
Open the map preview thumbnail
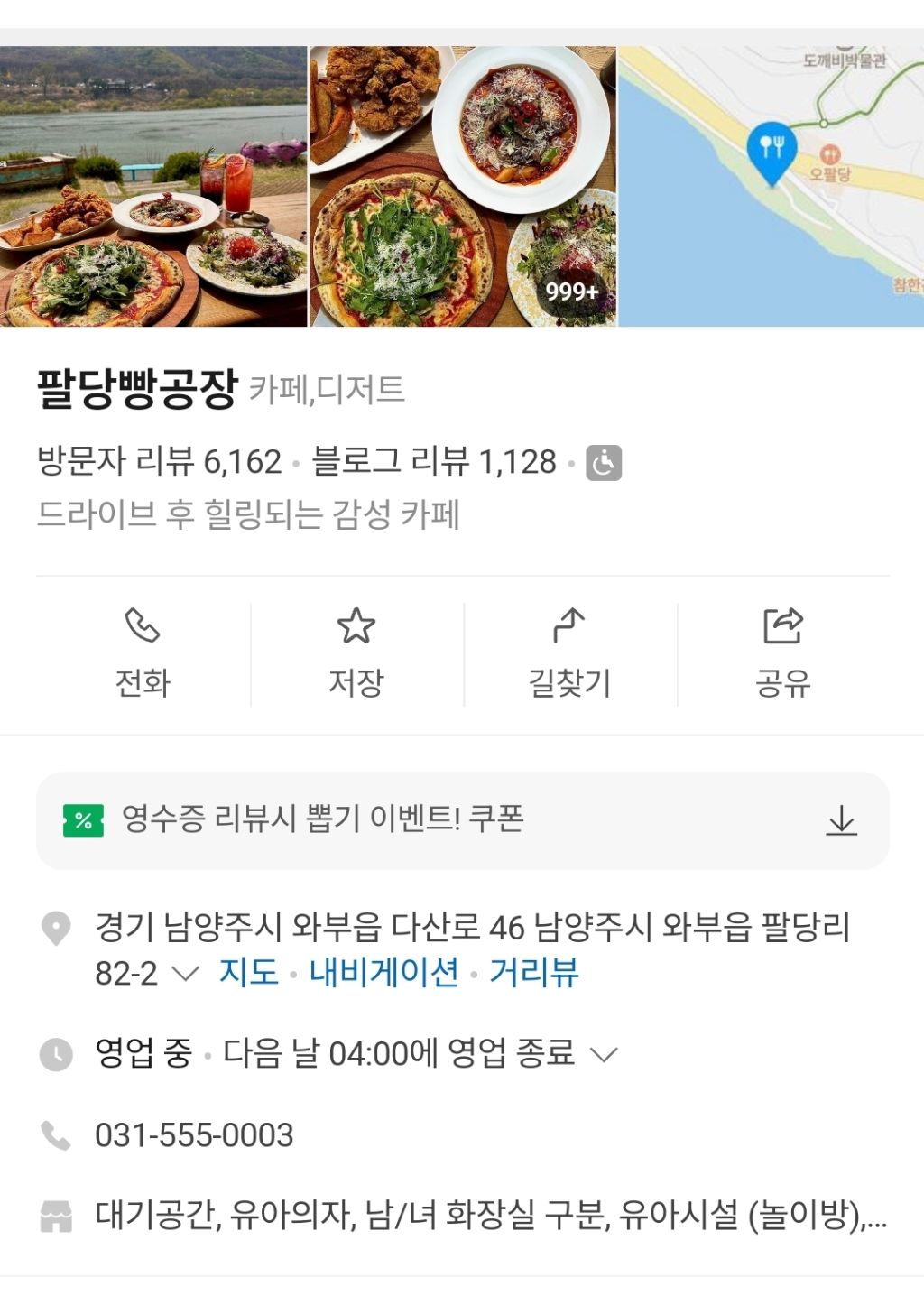click(x=771, y=186)
